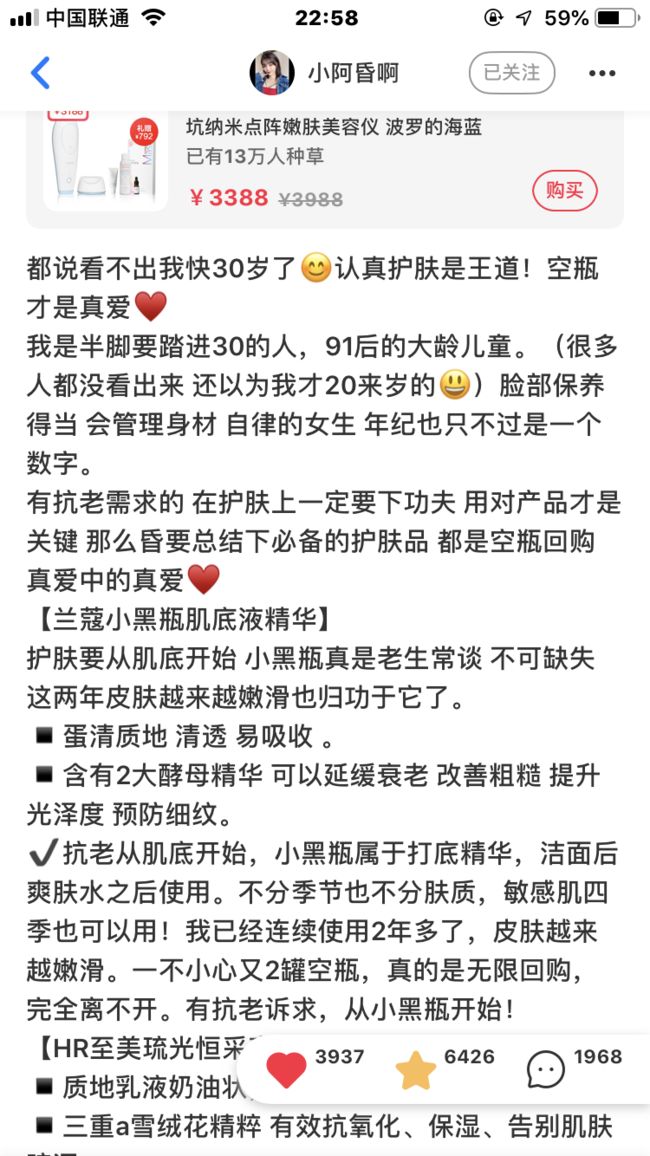This screenshot has width=650, height=1156.
Task: Tap 购买 to buy the beauty device
Action: [565, 191]
